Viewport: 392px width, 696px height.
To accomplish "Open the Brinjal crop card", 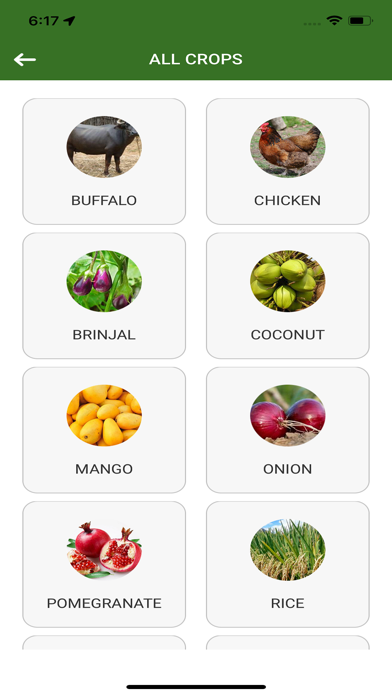I will (x=104, y=296).
